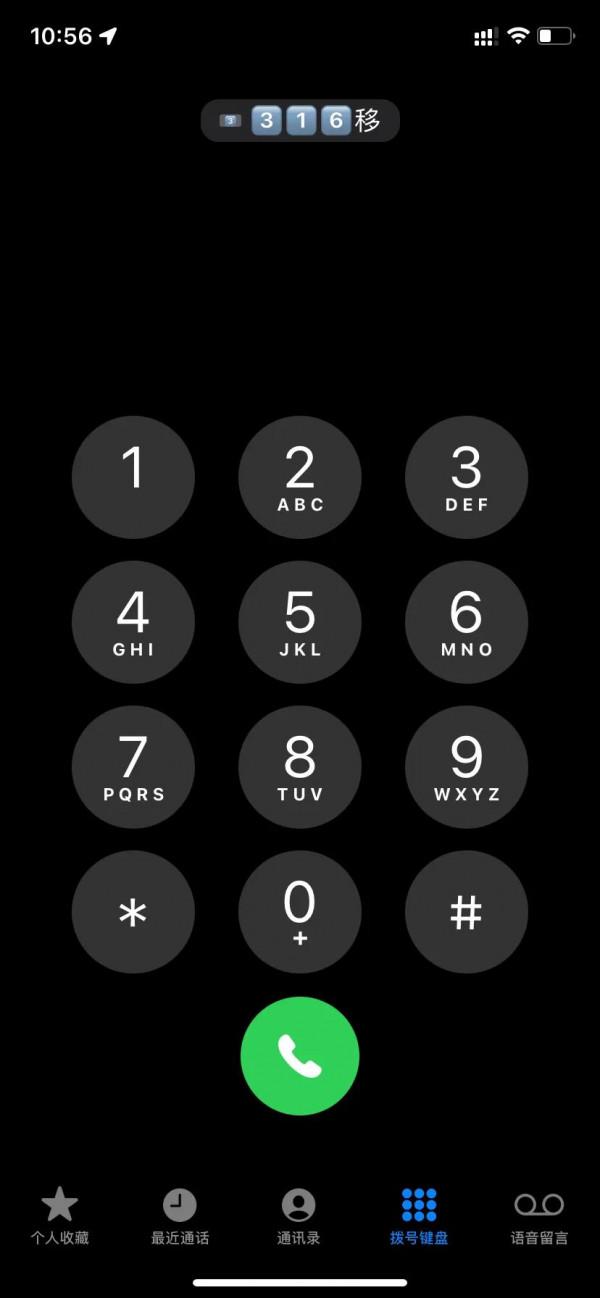Tap the 316移 SIM line selector pill
This screenshot has height=1298, width=600.
(300, 121)
